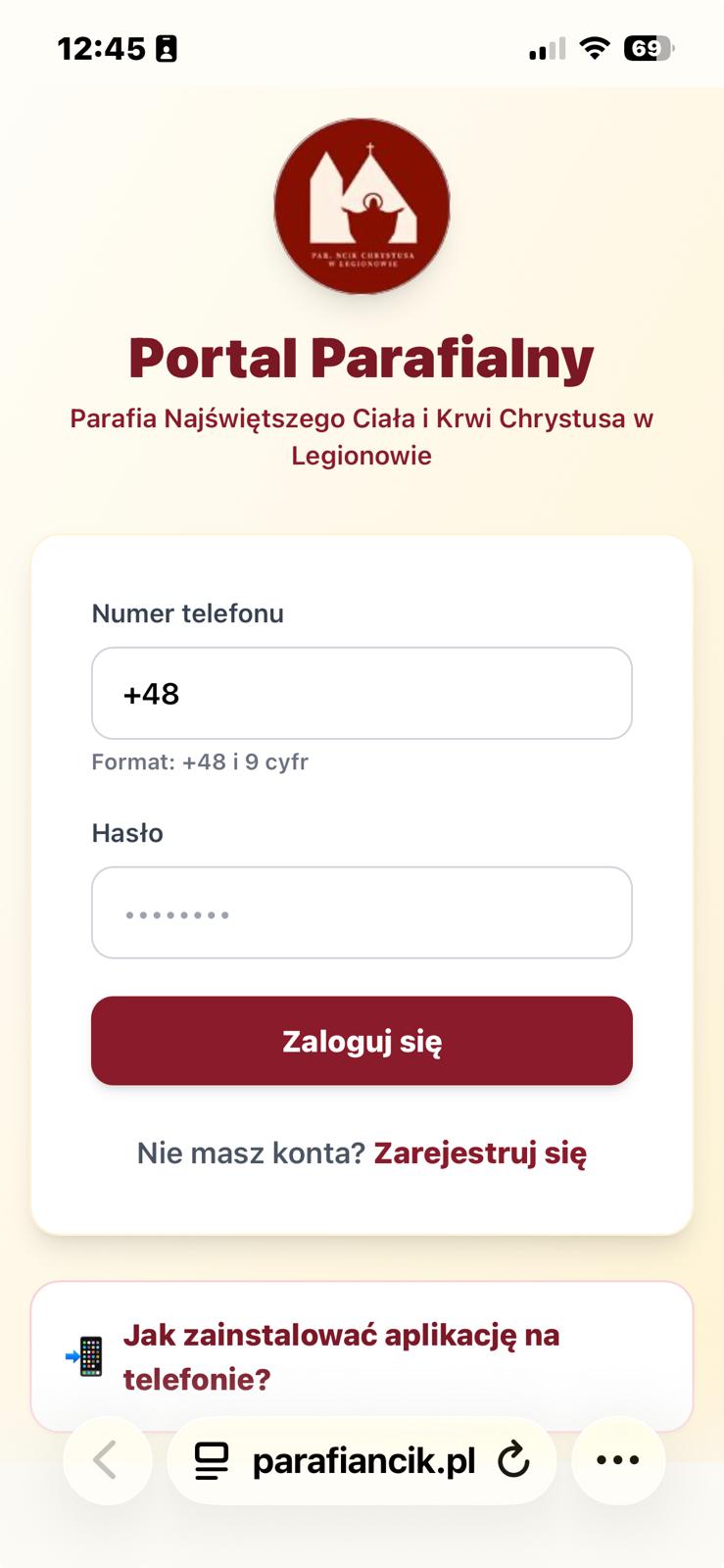Open Jak zainstalować aplikację na telefonie card
Screen dimensions: 724x1568
click(x=362, y=1356)
